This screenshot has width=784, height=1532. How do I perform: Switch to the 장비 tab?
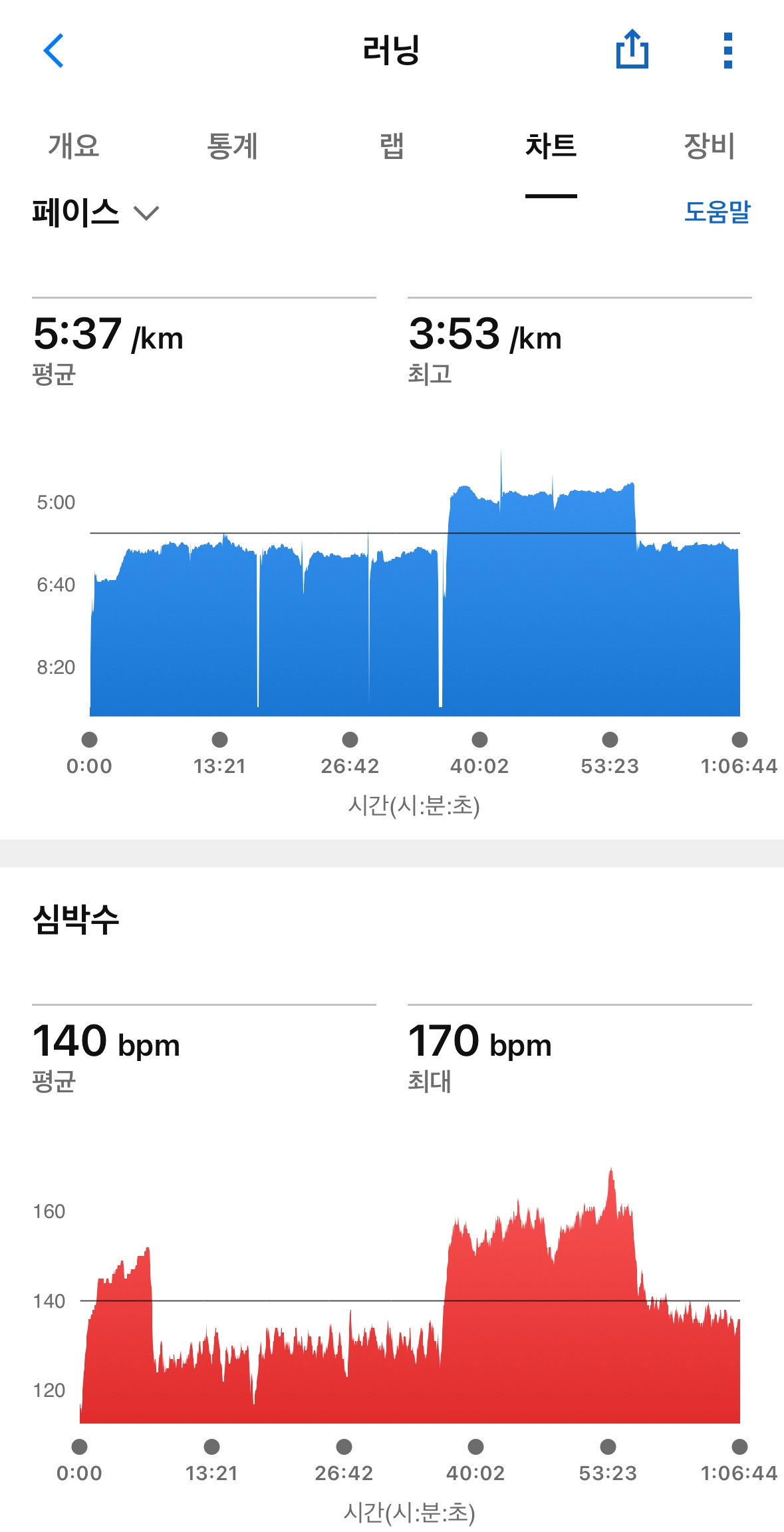pyautogui.click(x=710, y=146)
